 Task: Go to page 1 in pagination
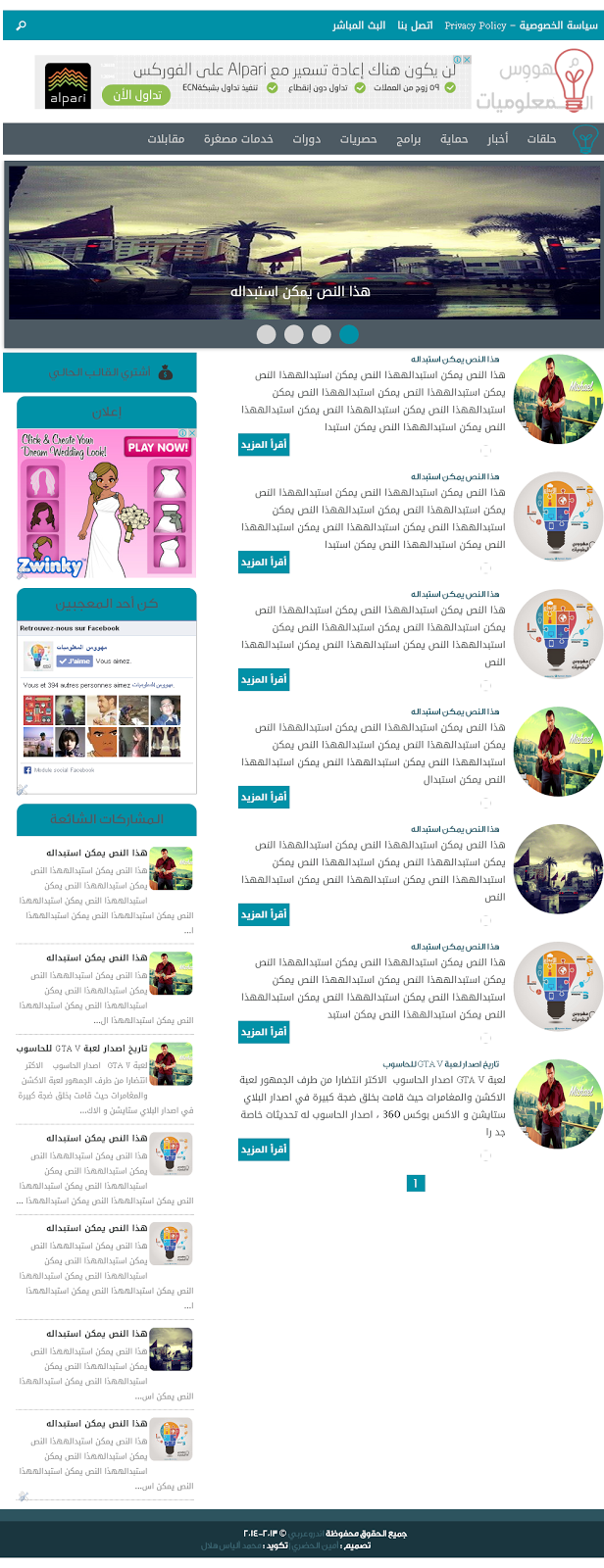tap(415, 1183)
